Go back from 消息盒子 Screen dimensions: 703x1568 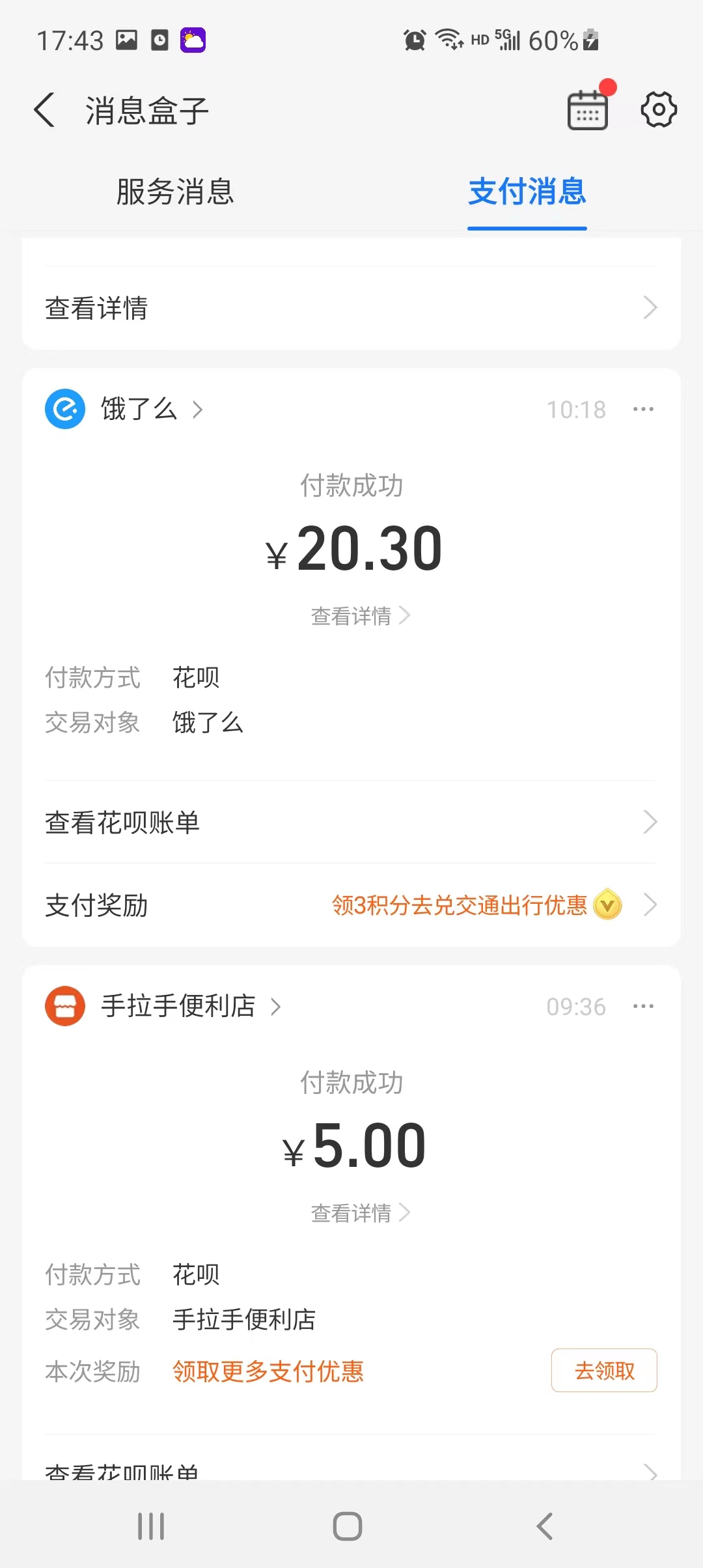(x=44, y=110)
